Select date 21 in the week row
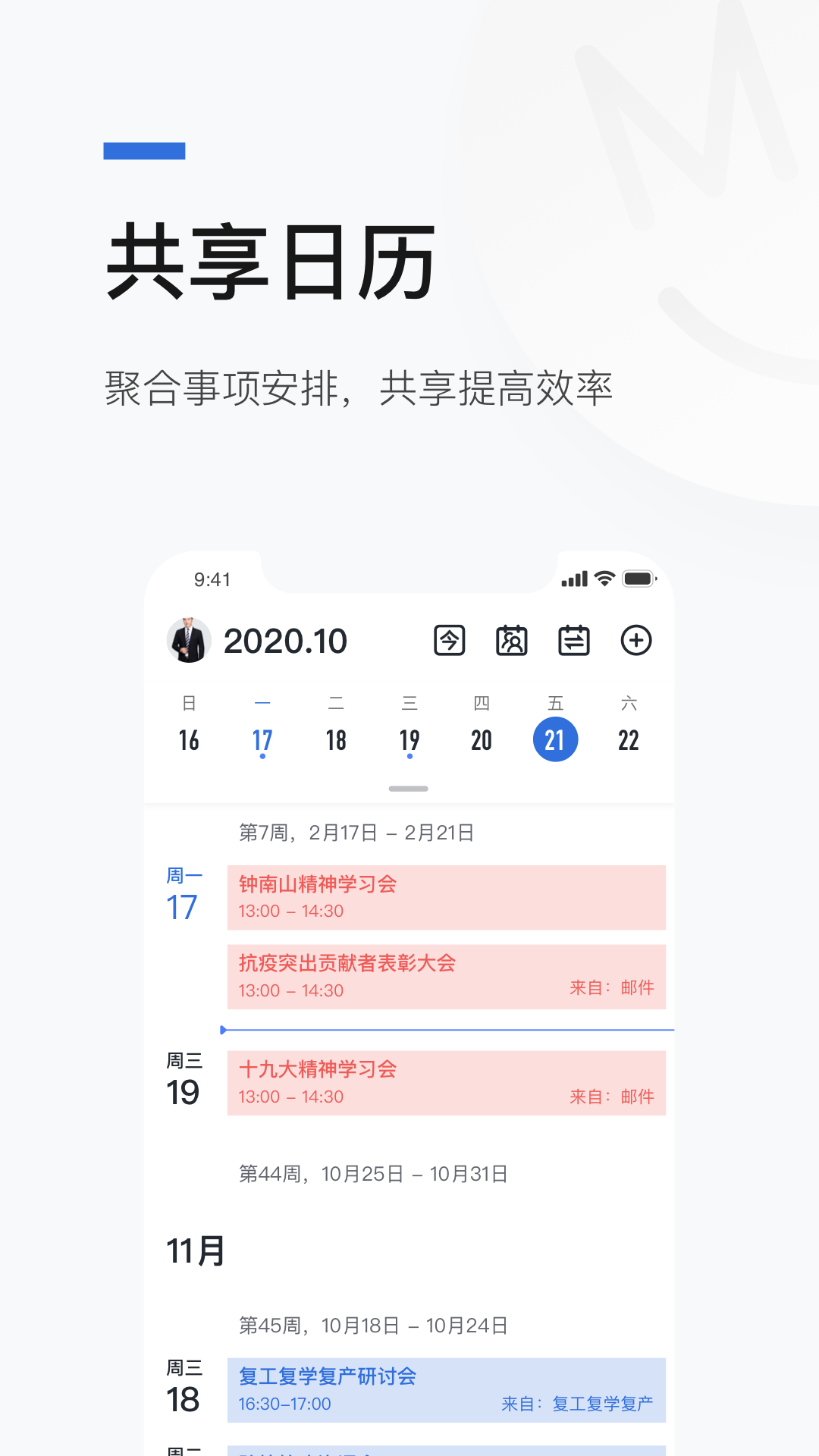The image size is (819, 1456). point(556,738)
